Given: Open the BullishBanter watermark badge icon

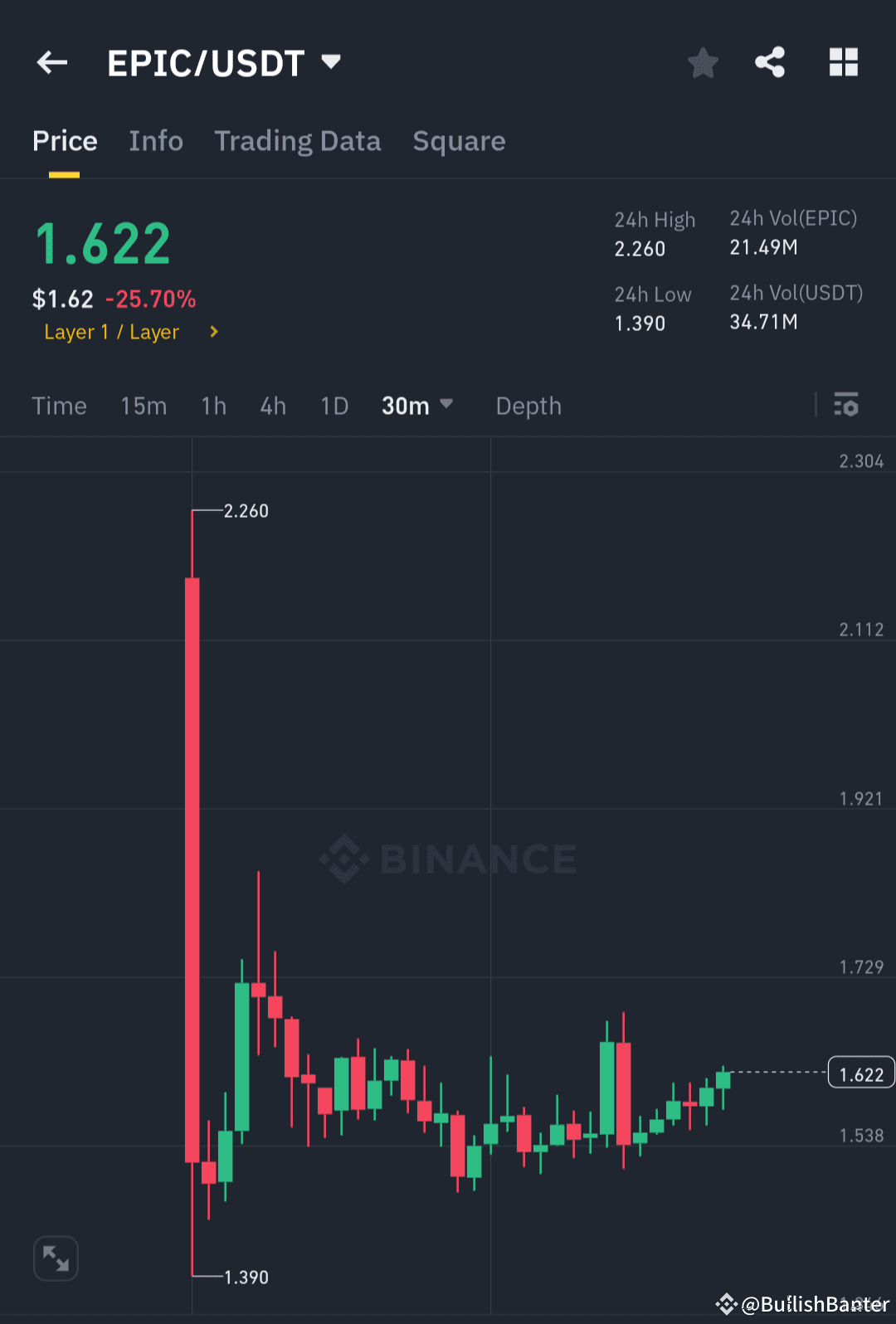Looking at the screenshot, I should point(726,1302).
